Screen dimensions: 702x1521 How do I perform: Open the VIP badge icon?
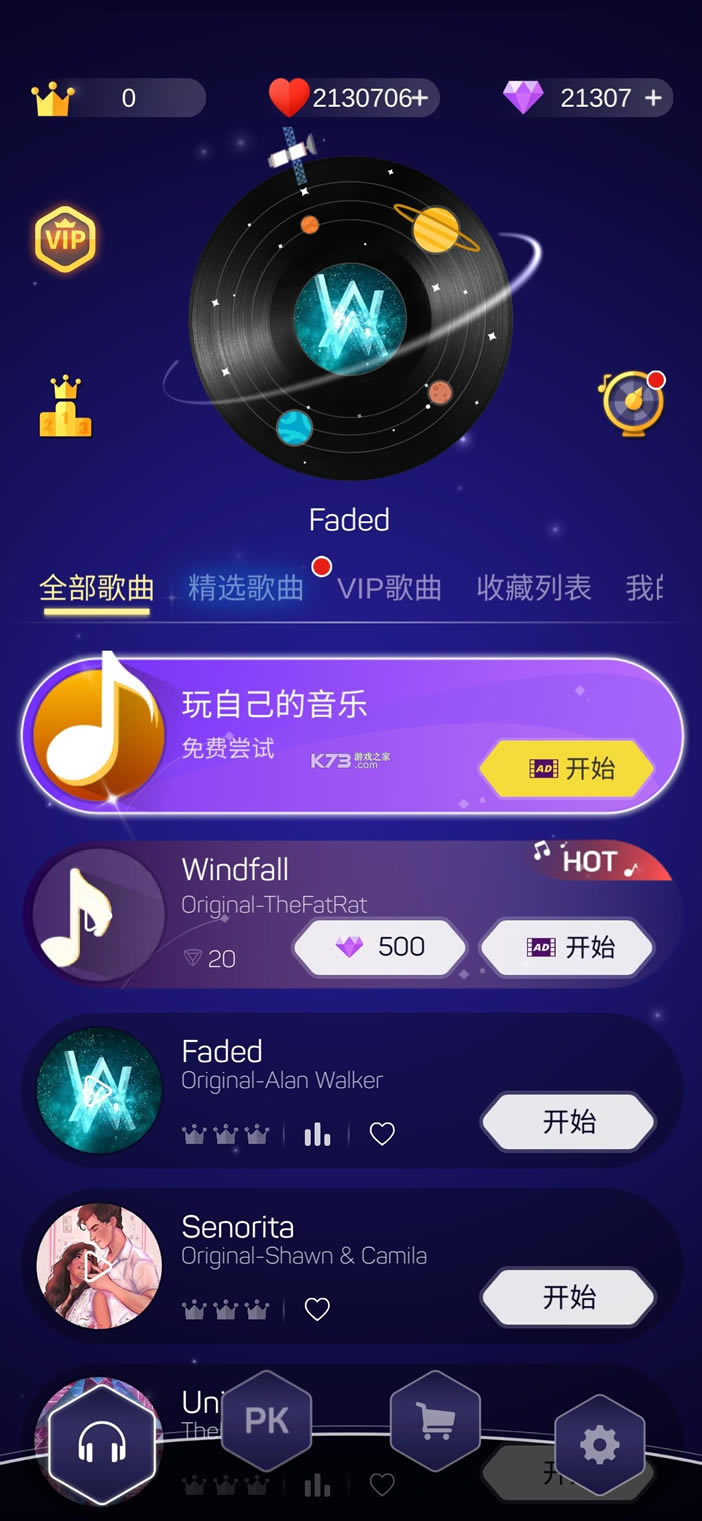pyautogui.click(x=66, y=239)
